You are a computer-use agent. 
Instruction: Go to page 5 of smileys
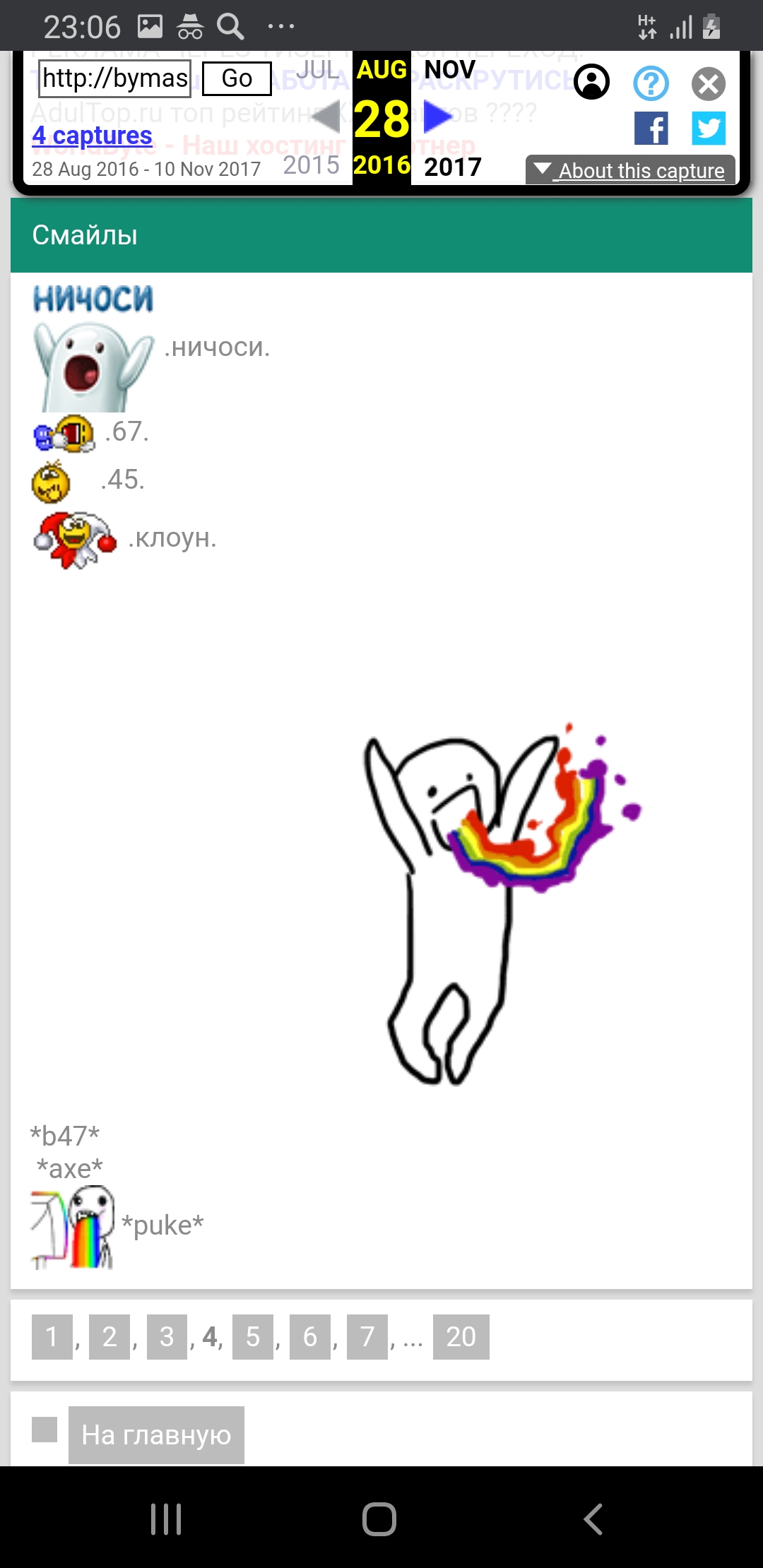tap(253, 1336)
